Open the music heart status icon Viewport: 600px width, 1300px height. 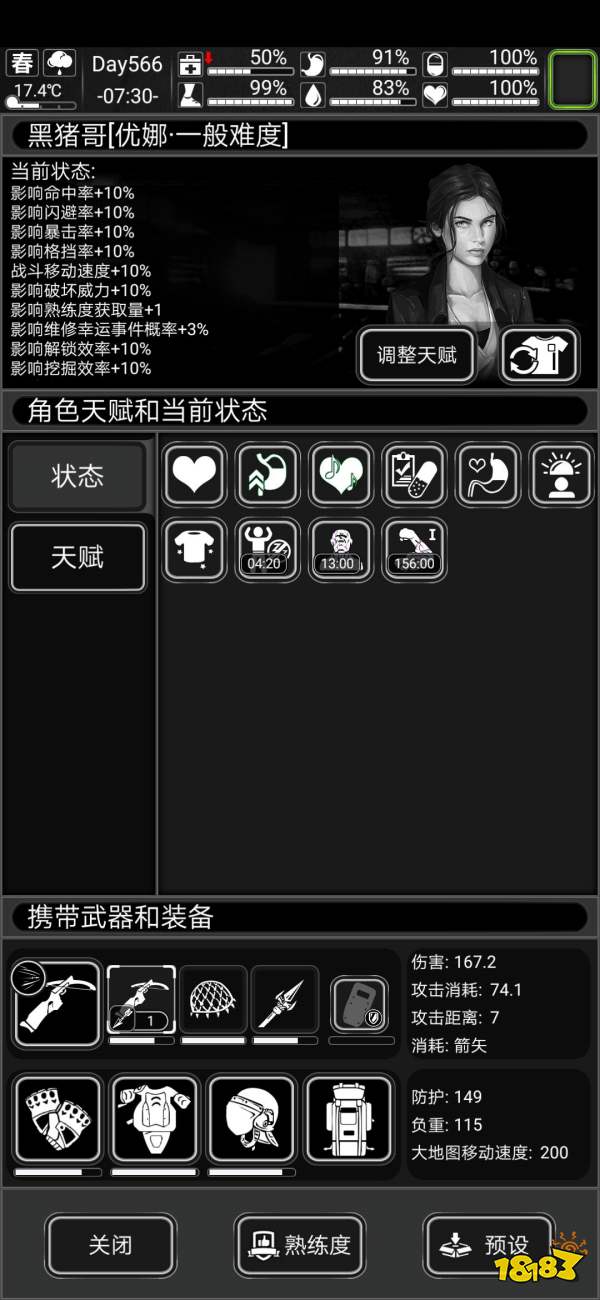click(341, 473)
